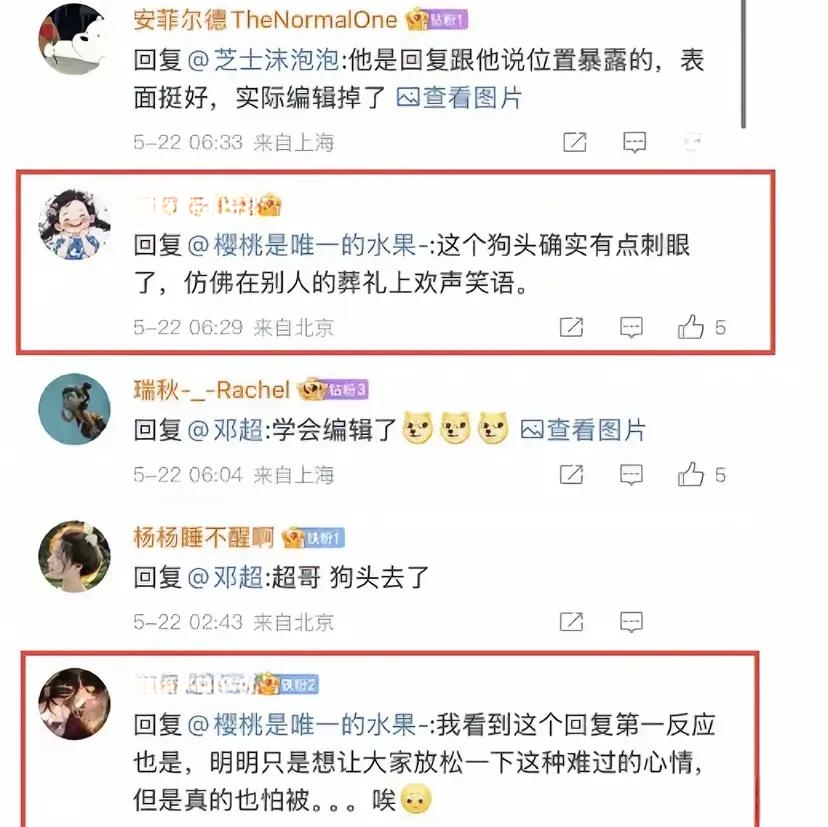Like 杨杨睡不醒啊's comment 超哥 狗头去了
The height and width of the screenshot is (827, 828).
(692, 622)
